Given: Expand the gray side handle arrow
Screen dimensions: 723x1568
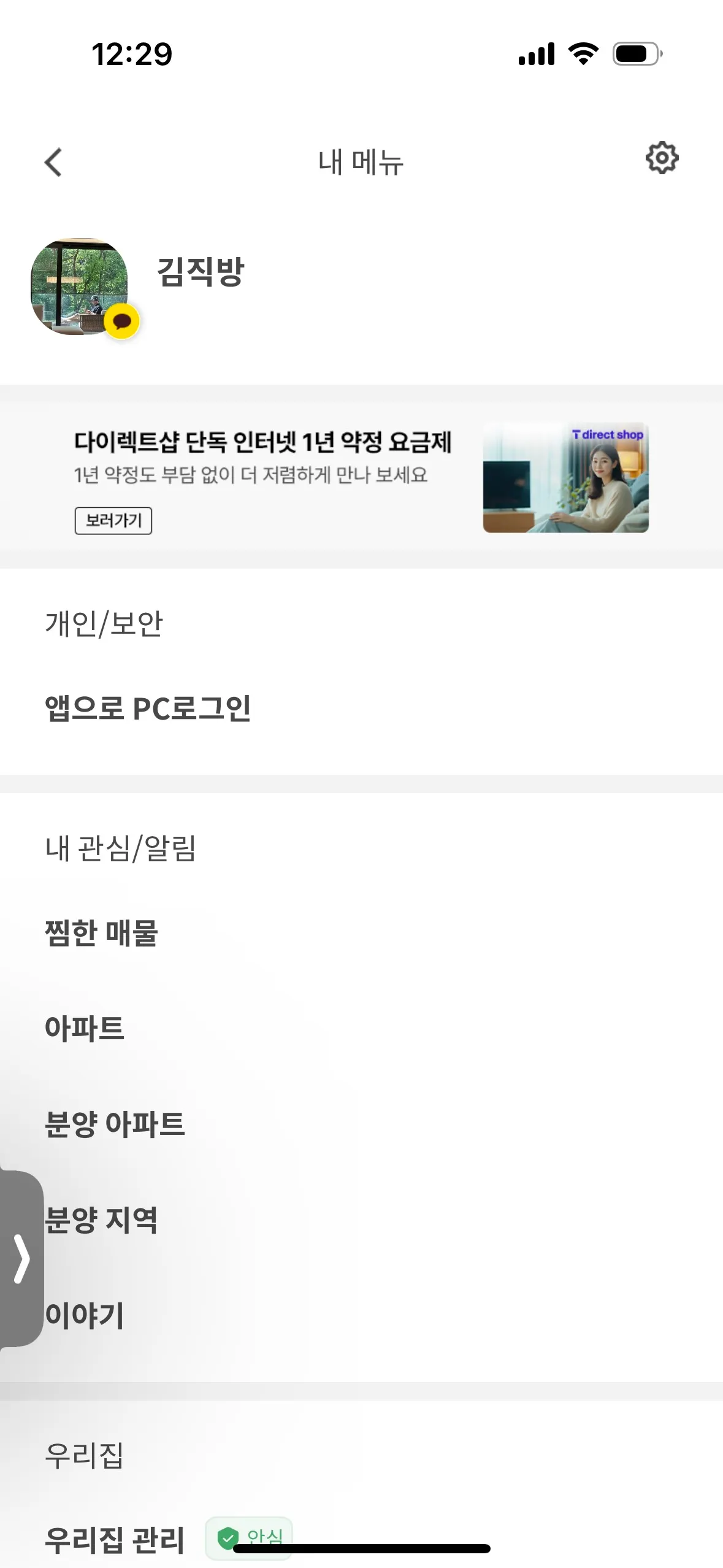Looking at the screenshot, I should click(21, 1259).
